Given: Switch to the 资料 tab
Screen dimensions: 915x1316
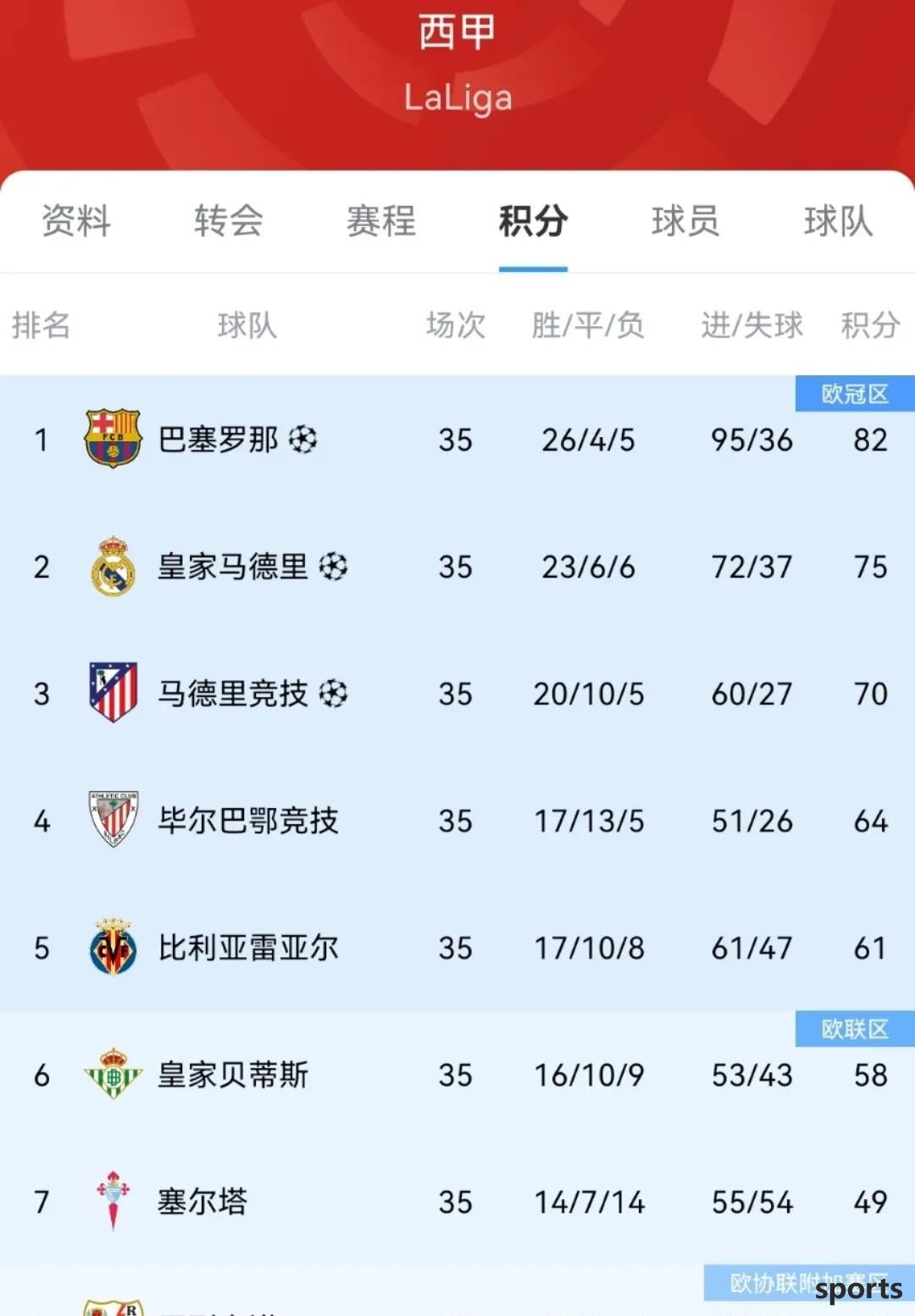Looking at the screenshot, I should pyautogui.click(x=76, y=222).
